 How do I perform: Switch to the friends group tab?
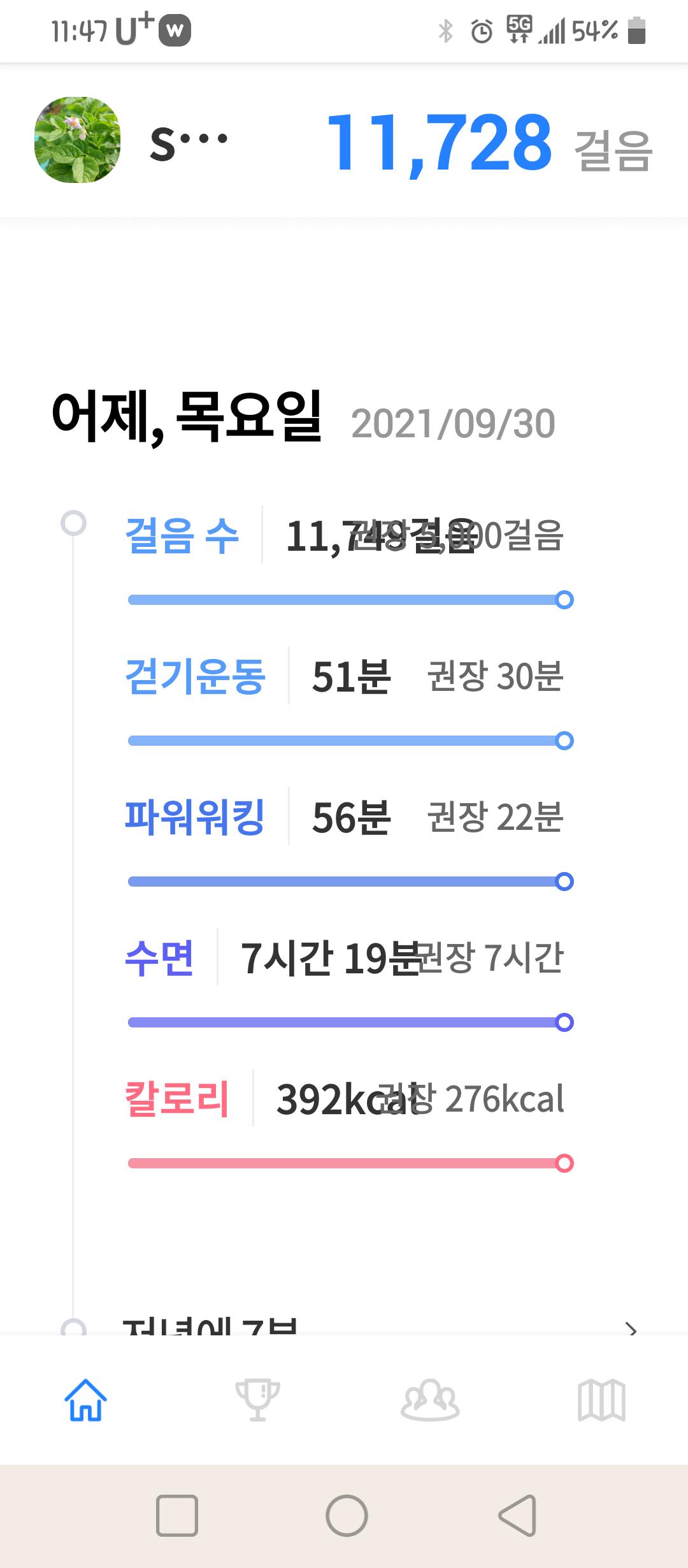pyautogui.click(x=430, y=1400)
